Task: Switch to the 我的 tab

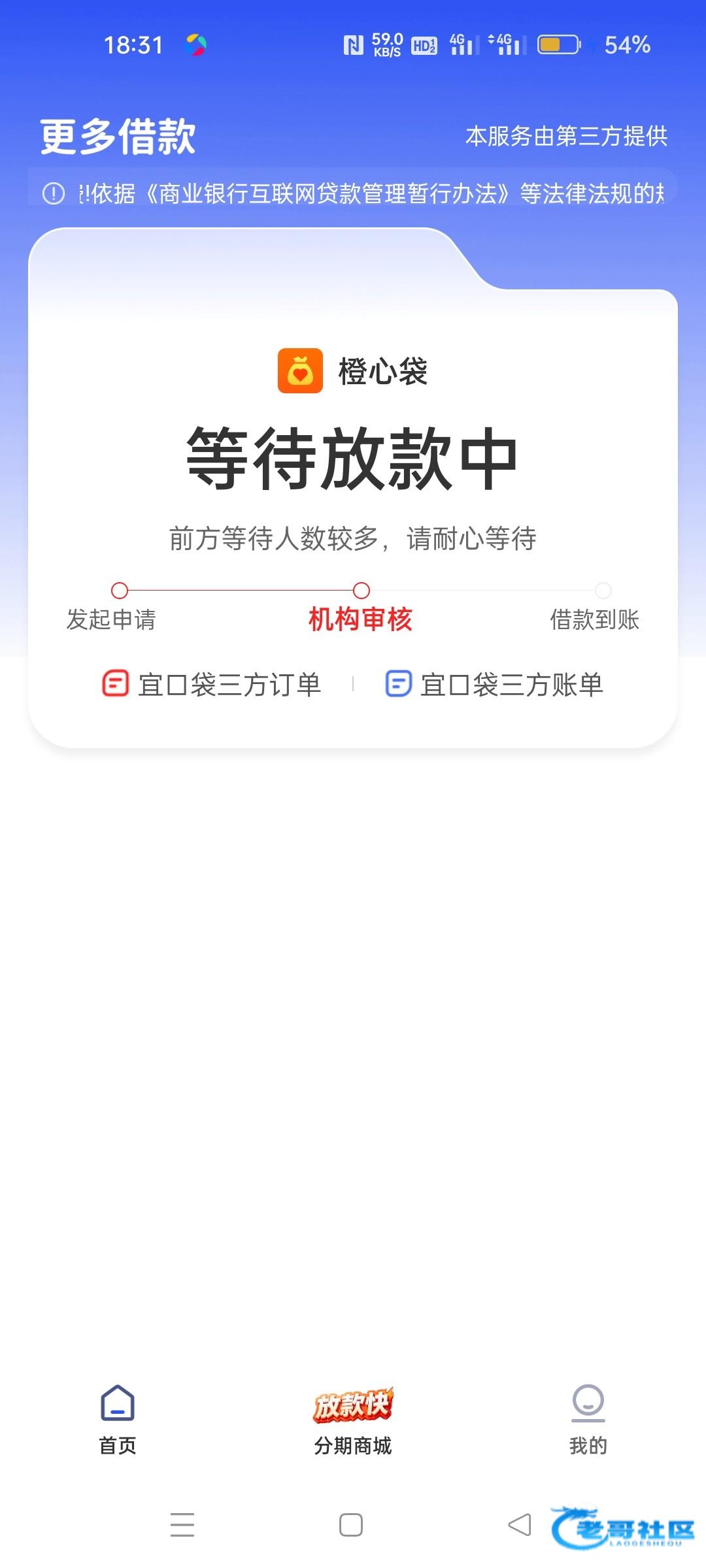Action: [x=588, y=1419]
